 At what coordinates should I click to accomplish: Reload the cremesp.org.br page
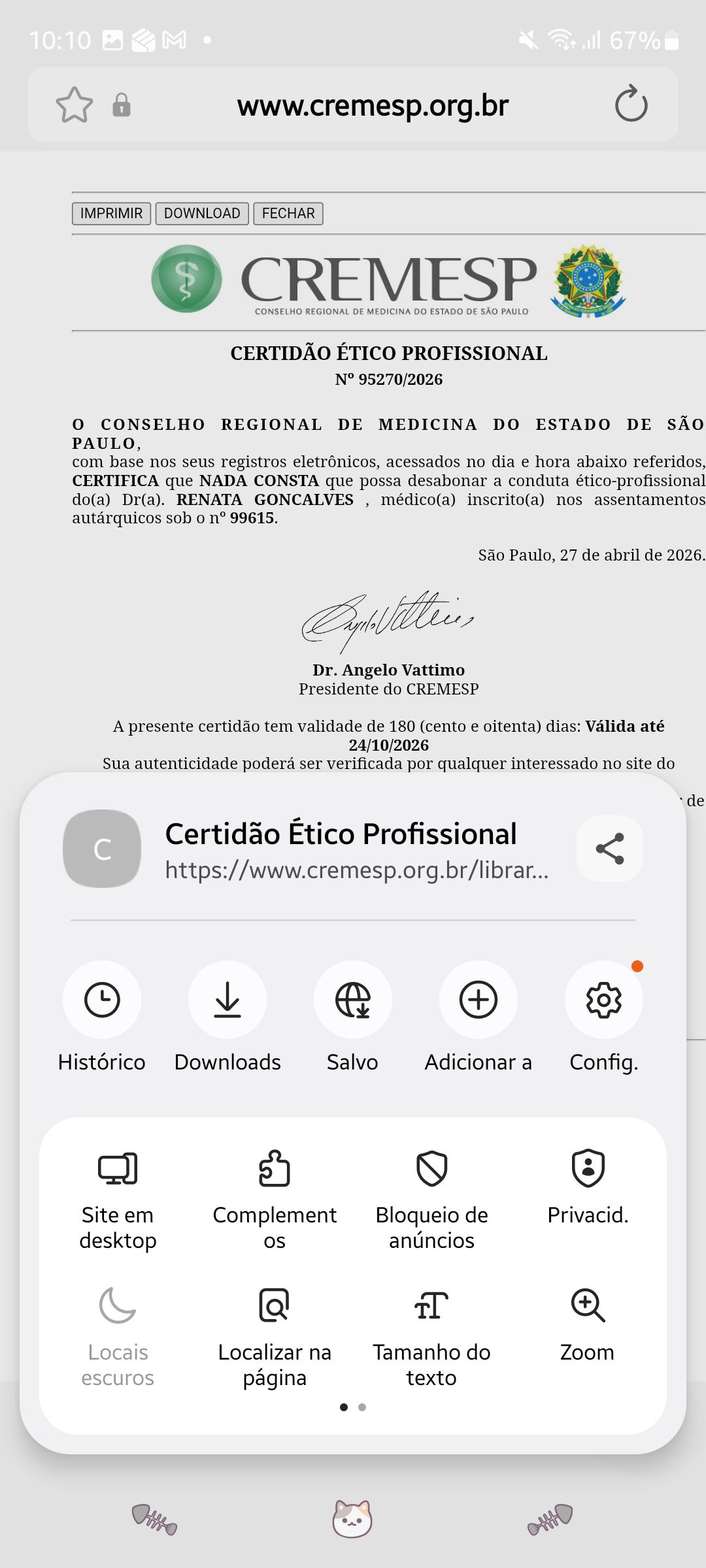coord(631,105)
